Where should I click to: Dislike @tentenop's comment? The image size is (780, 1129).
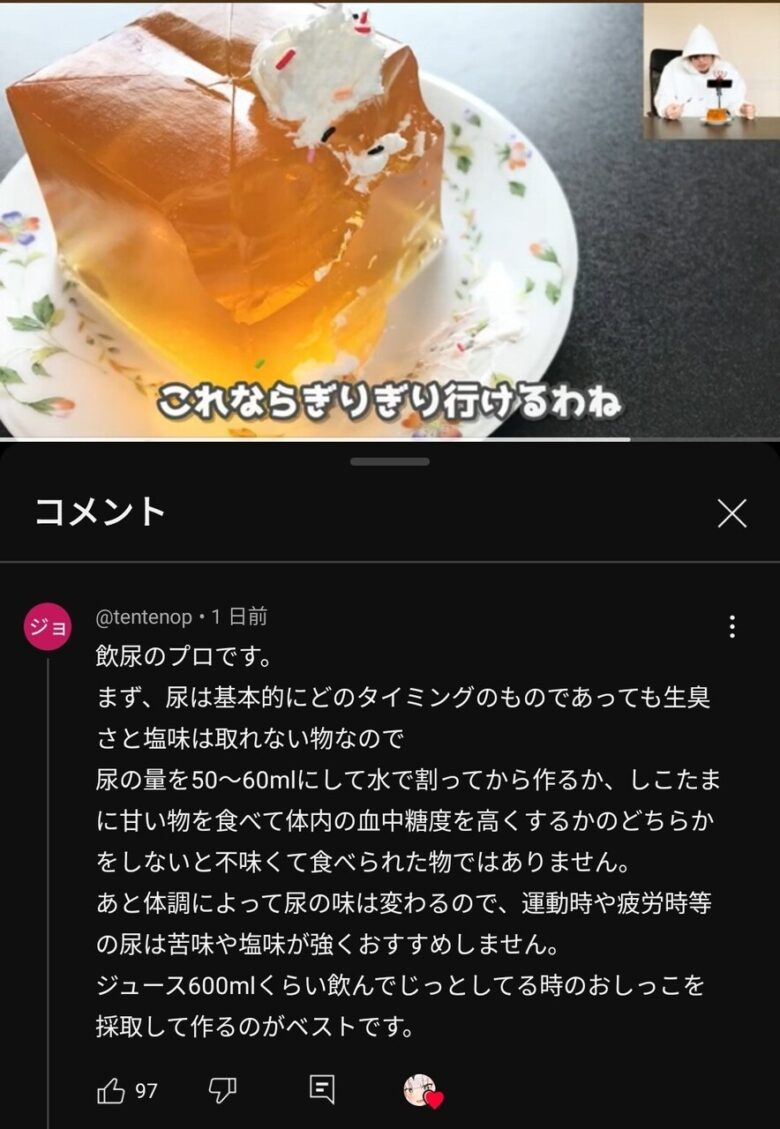coord(222,1090)
